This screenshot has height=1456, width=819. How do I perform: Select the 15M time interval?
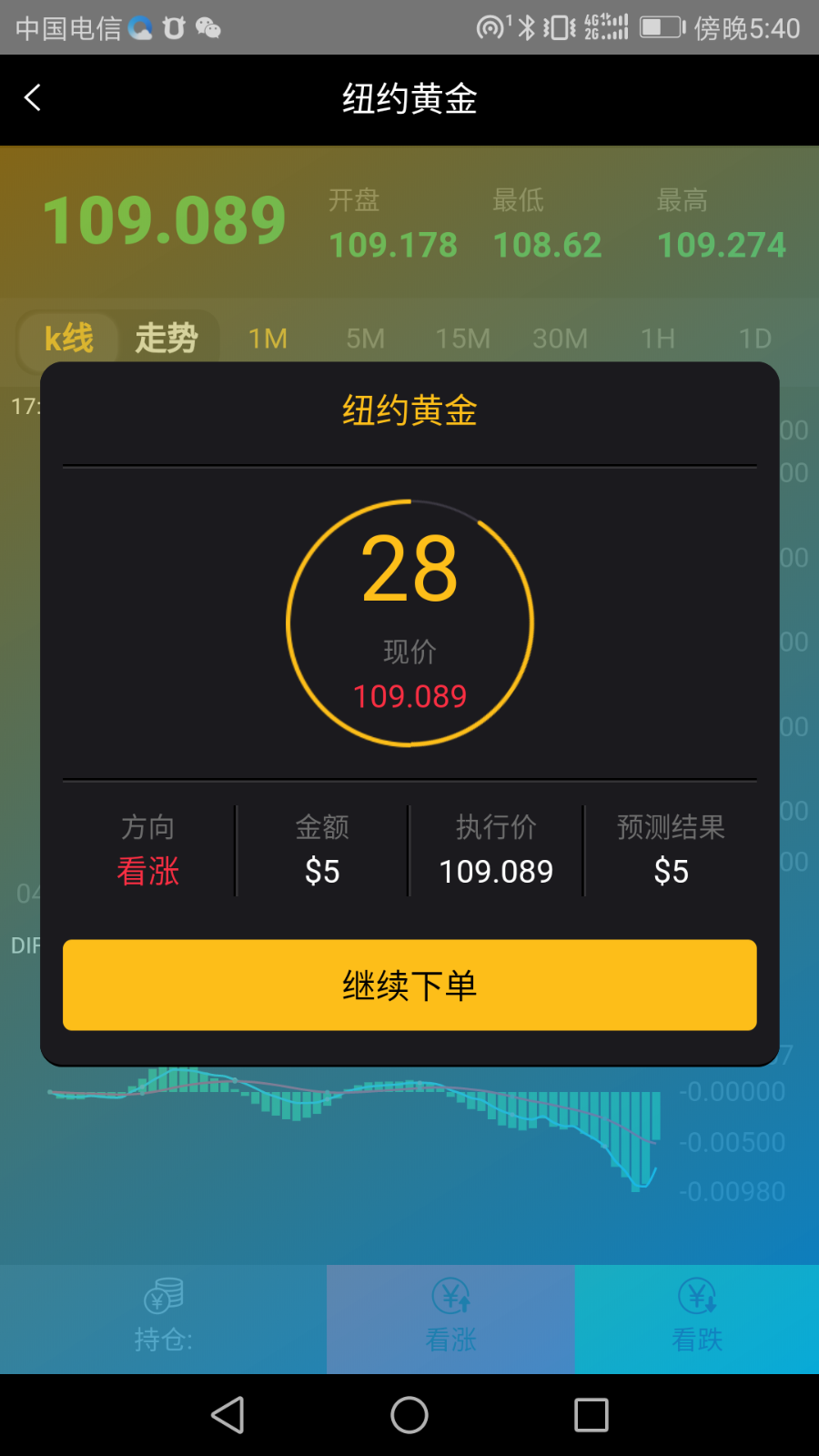462,339
